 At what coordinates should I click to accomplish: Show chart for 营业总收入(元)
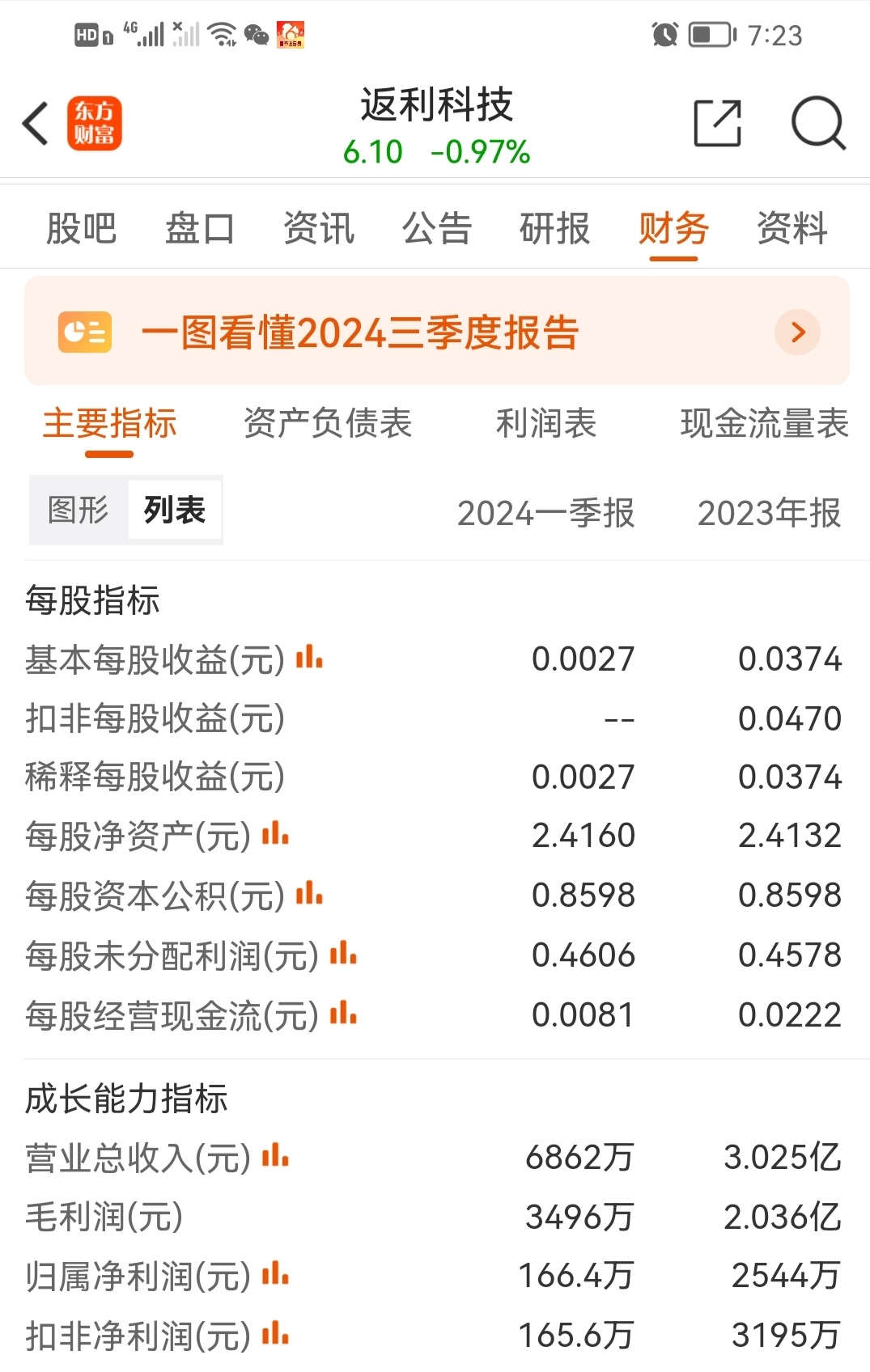click(275, 1156)
